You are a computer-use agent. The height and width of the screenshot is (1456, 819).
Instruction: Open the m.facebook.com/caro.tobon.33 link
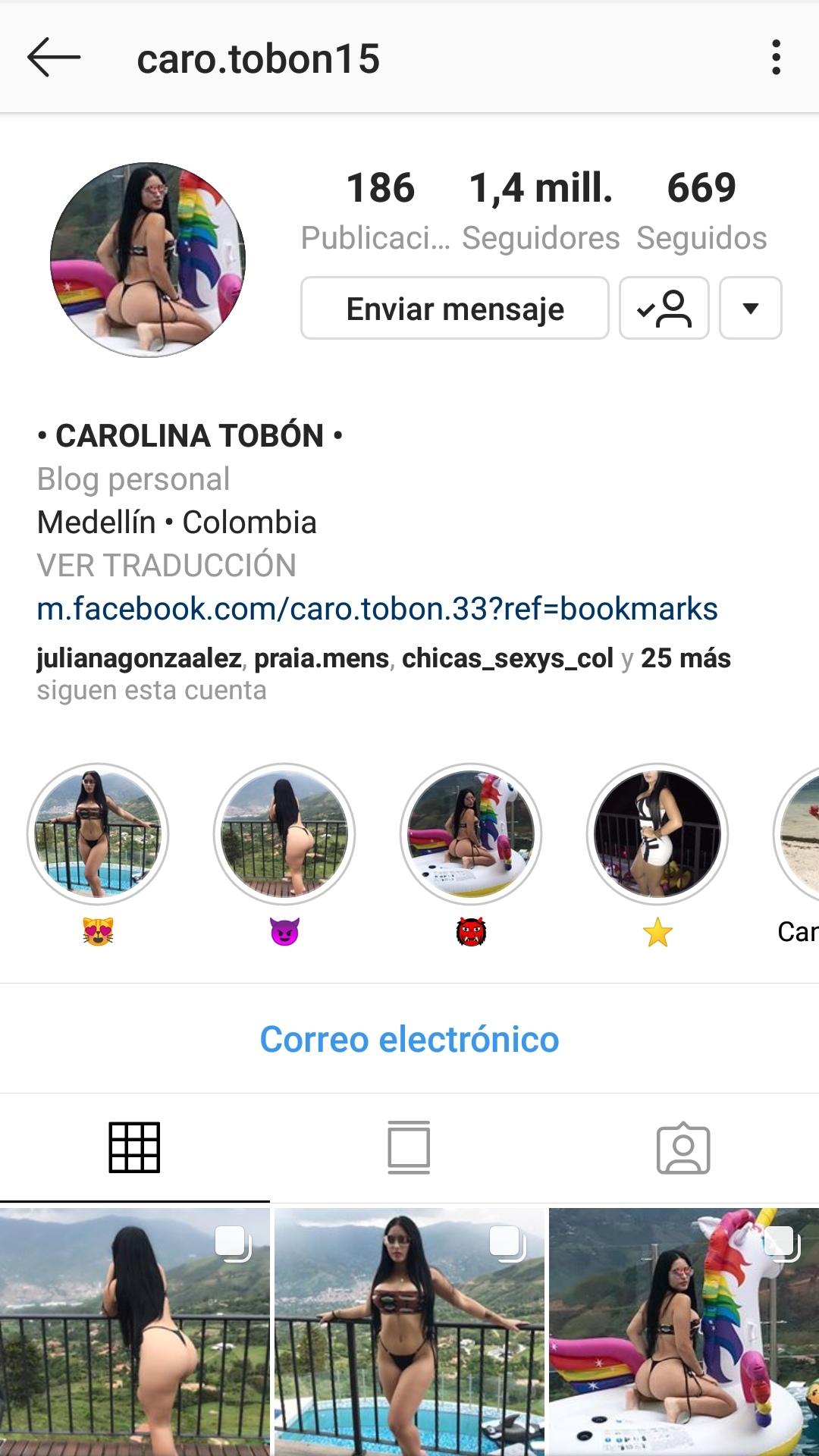(x=378, y=608)
